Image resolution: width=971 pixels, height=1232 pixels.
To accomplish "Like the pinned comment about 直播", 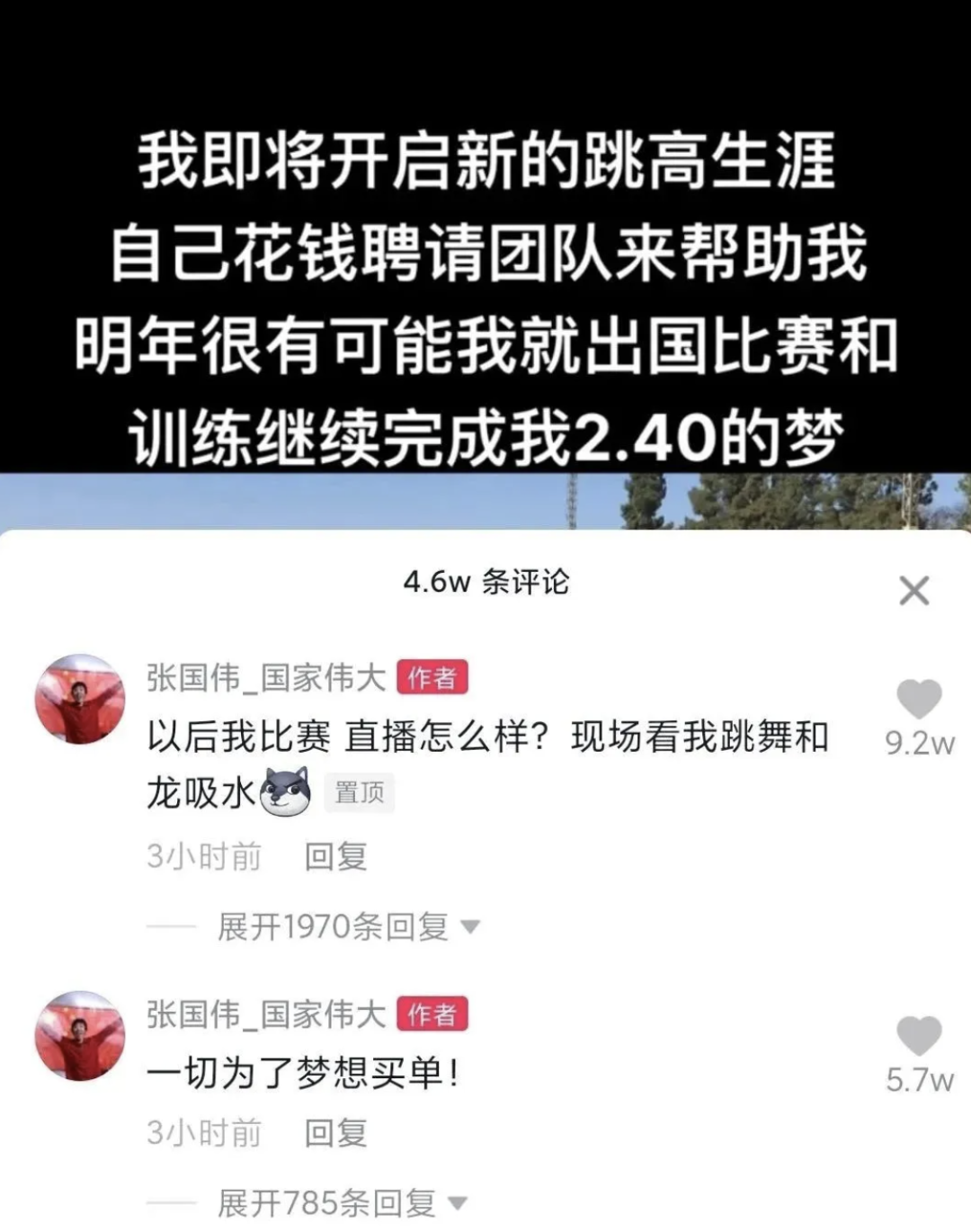I will tap(919, 699).
